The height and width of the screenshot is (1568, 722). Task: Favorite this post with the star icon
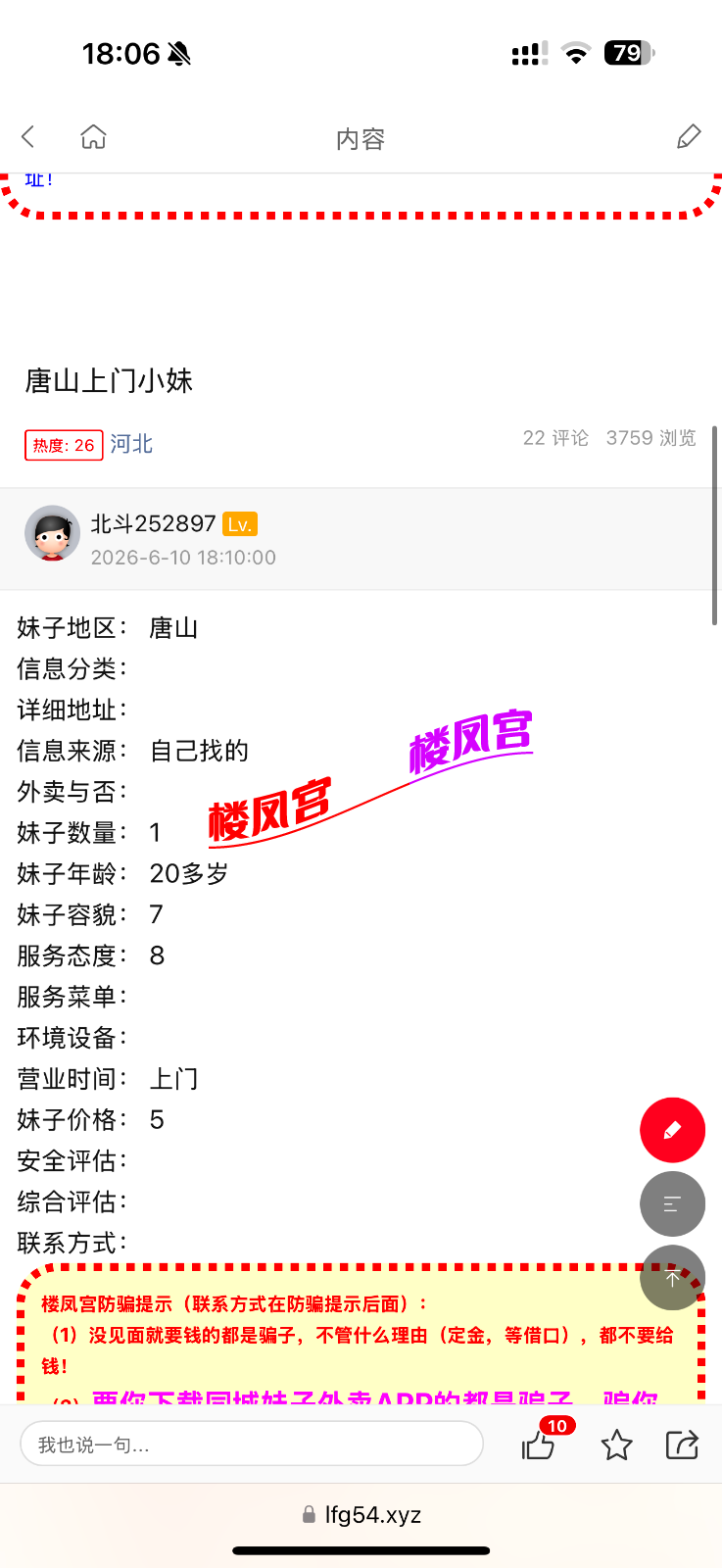pos(616,1445)
